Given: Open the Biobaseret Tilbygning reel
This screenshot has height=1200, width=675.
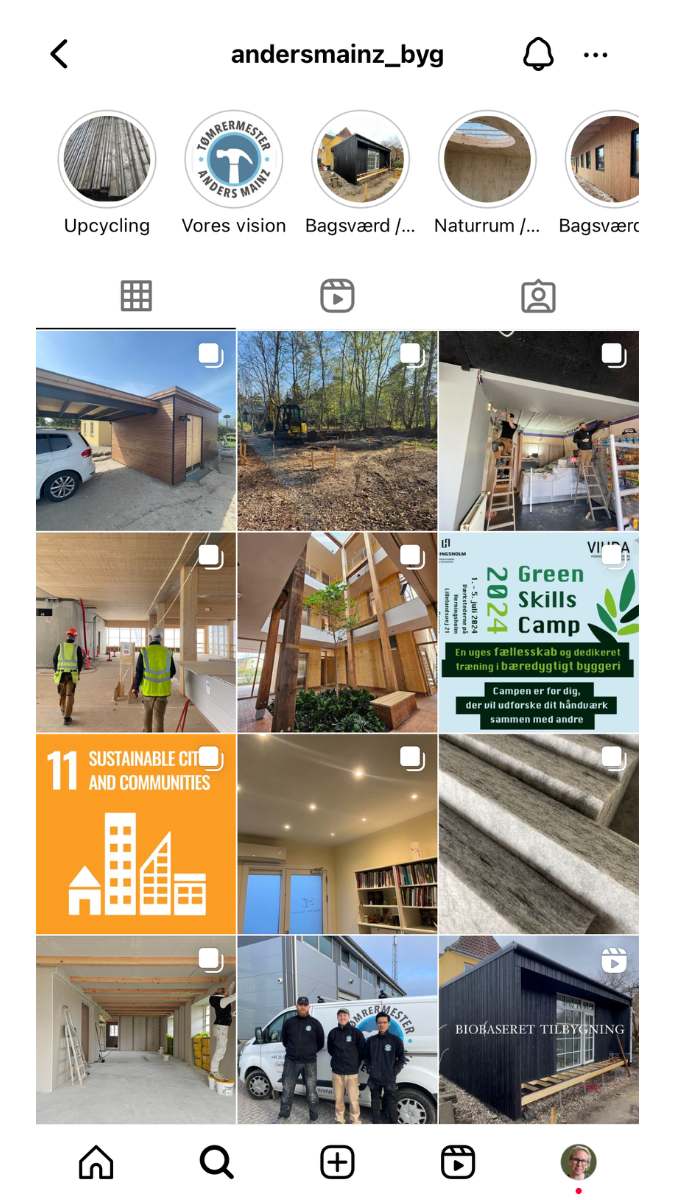Looking at the screenshot, I should [x=539, y=1030].
